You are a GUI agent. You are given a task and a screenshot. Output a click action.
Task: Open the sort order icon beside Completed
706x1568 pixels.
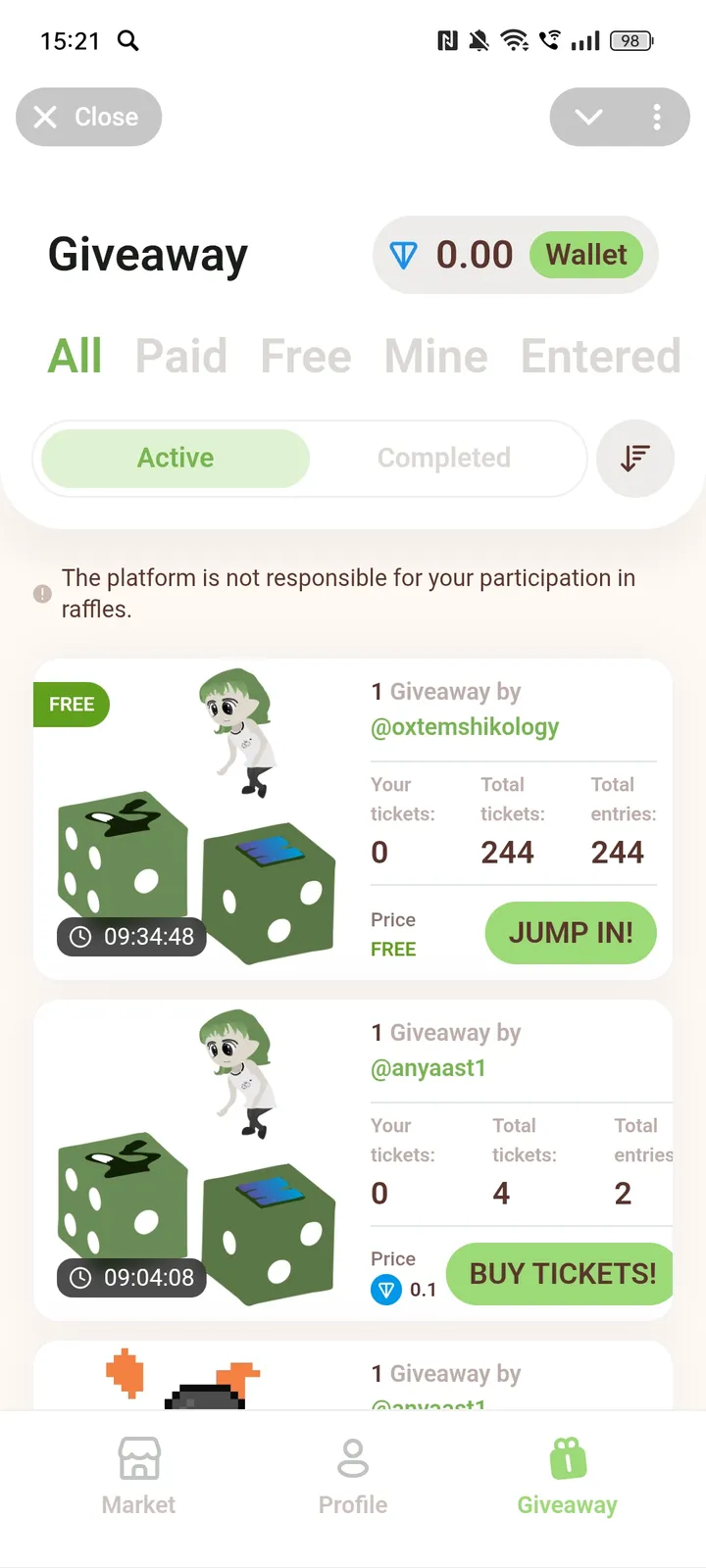coord(635,458)
